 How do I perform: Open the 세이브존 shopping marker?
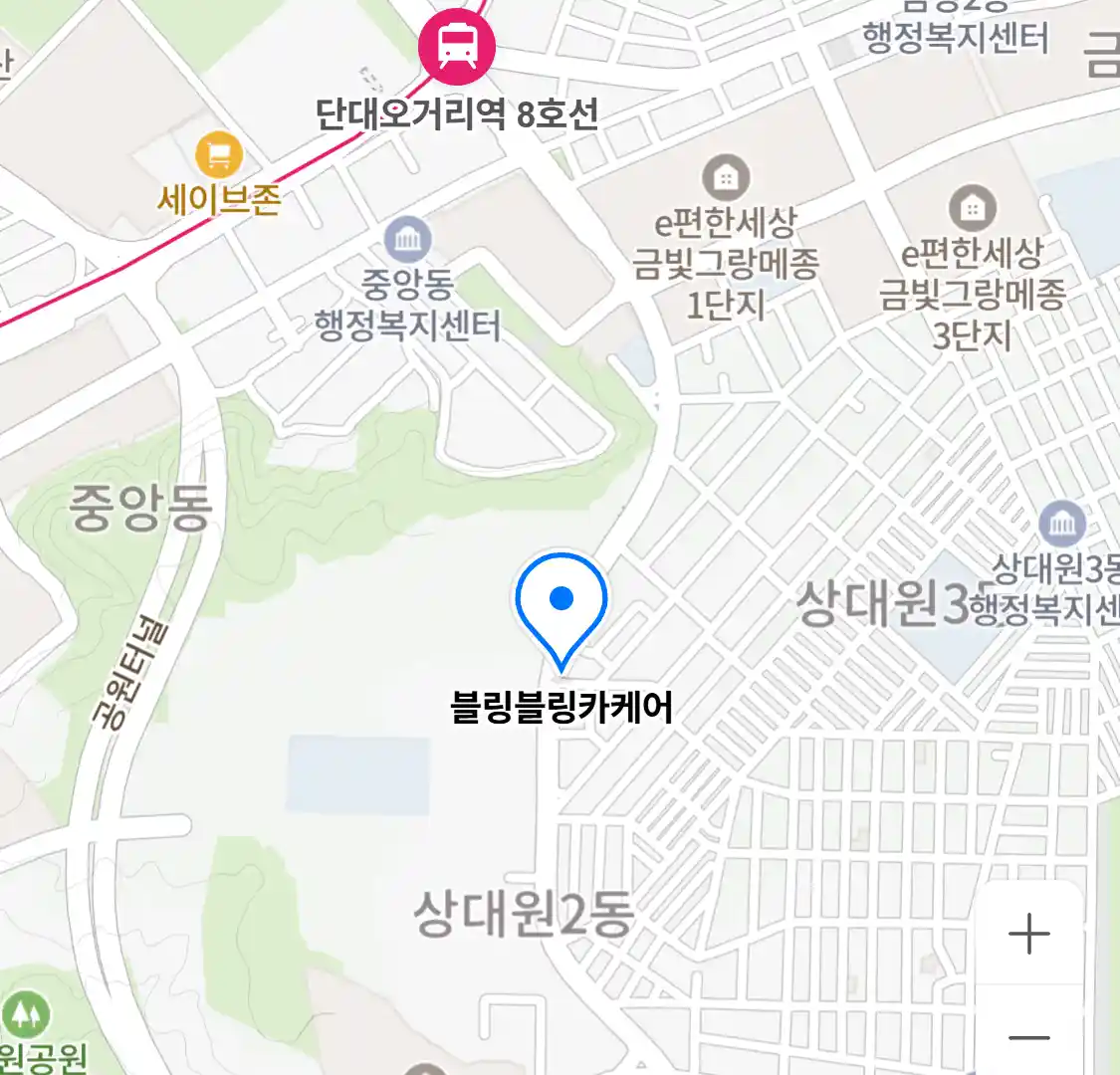tap(219, 155)
